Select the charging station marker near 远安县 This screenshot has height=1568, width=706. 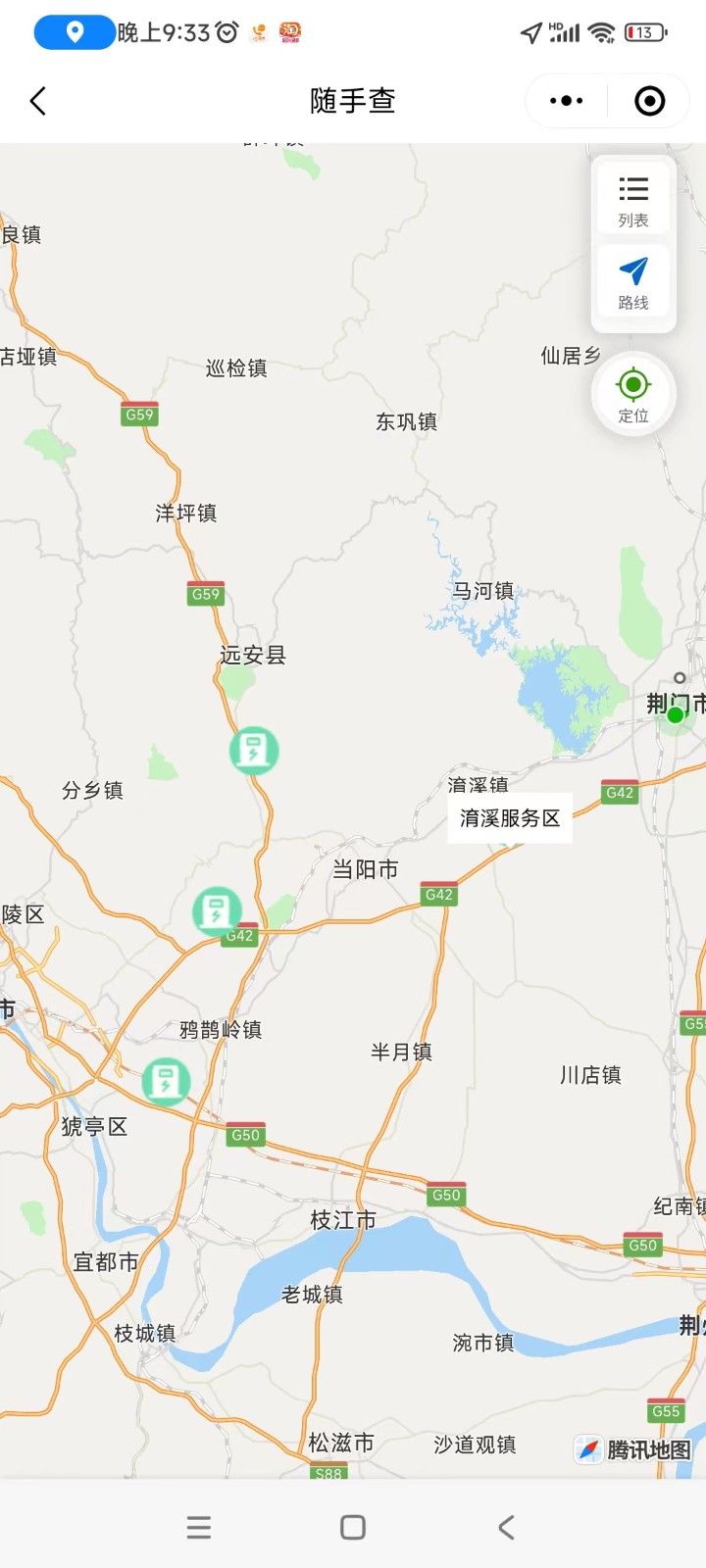254,751
